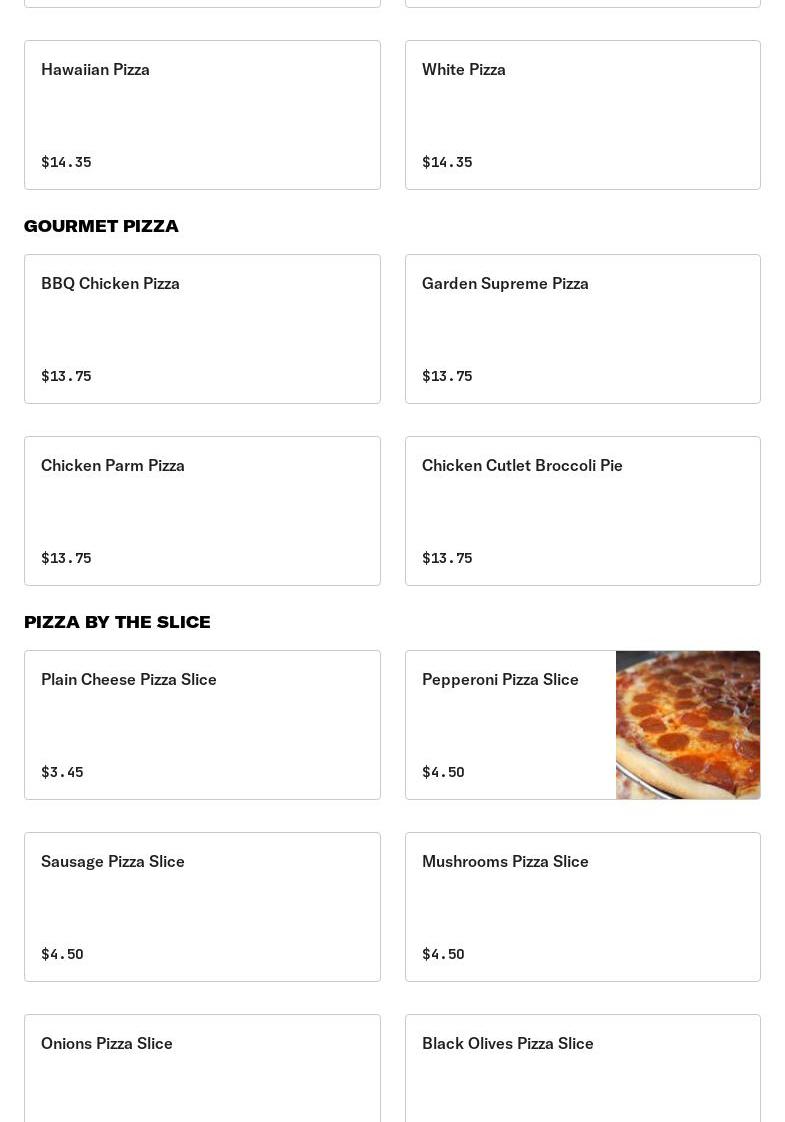
Task: Select the White Pizza card
Action: point(582,115)
